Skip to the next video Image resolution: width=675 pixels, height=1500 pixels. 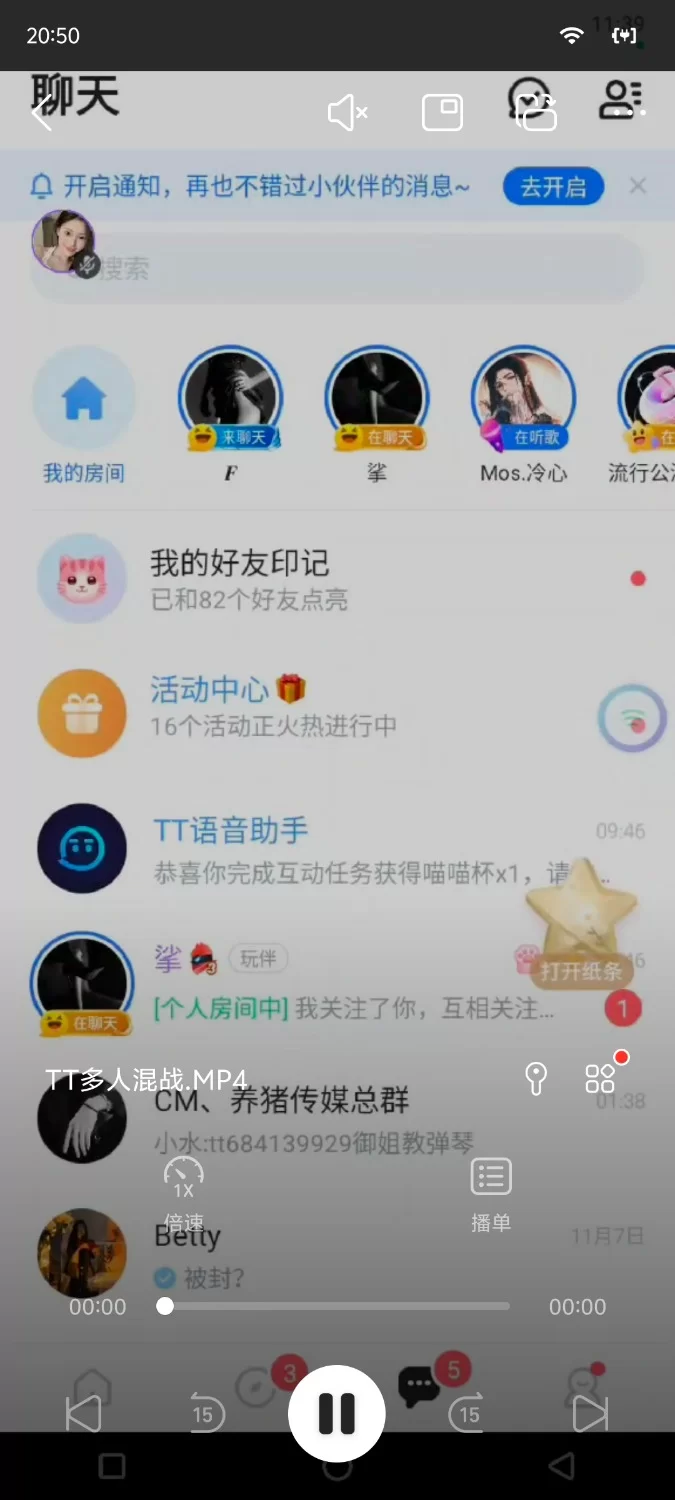pos(589,1414)
